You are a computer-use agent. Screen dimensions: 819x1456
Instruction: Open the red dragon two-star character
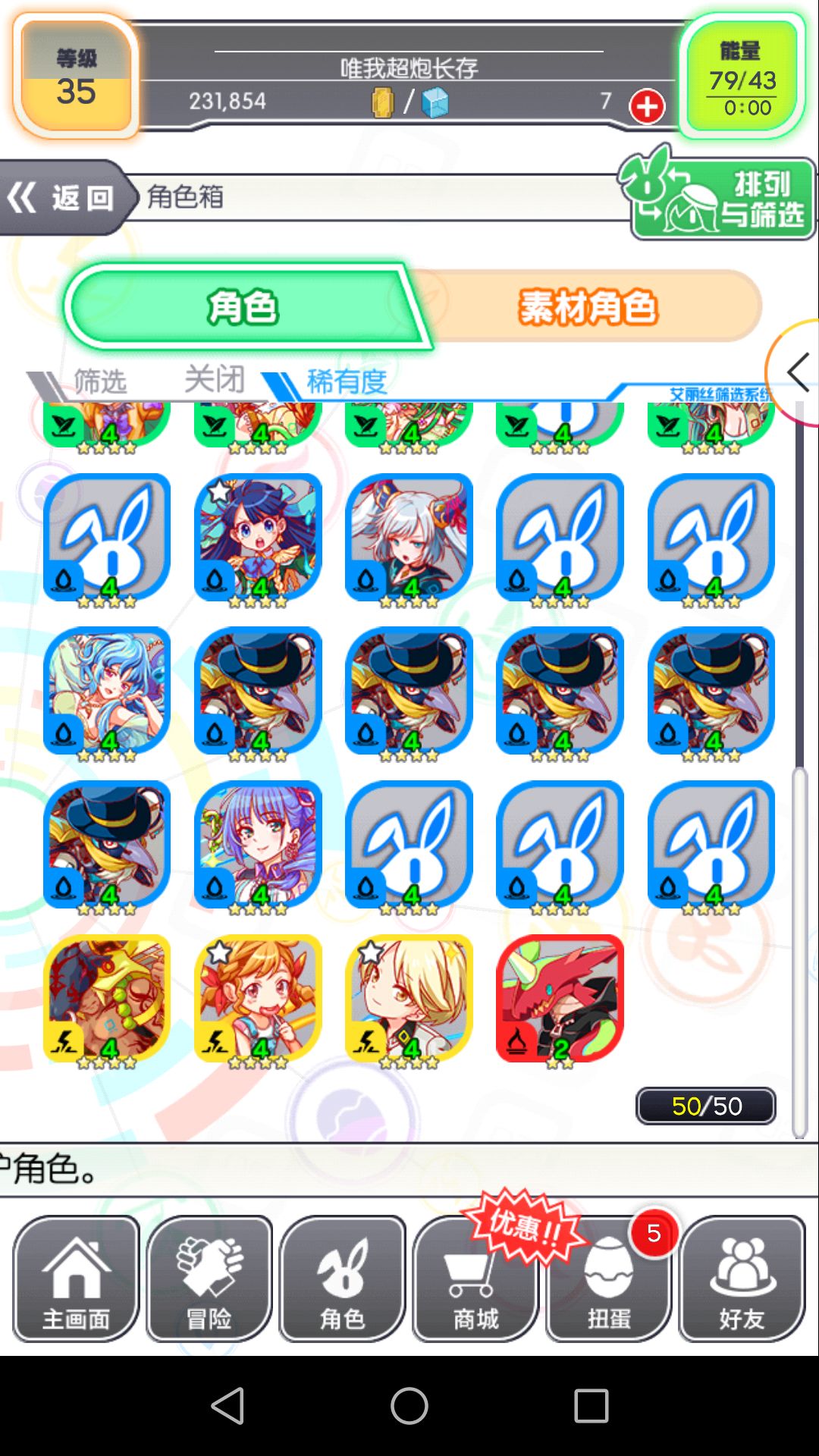click(560, 998)
